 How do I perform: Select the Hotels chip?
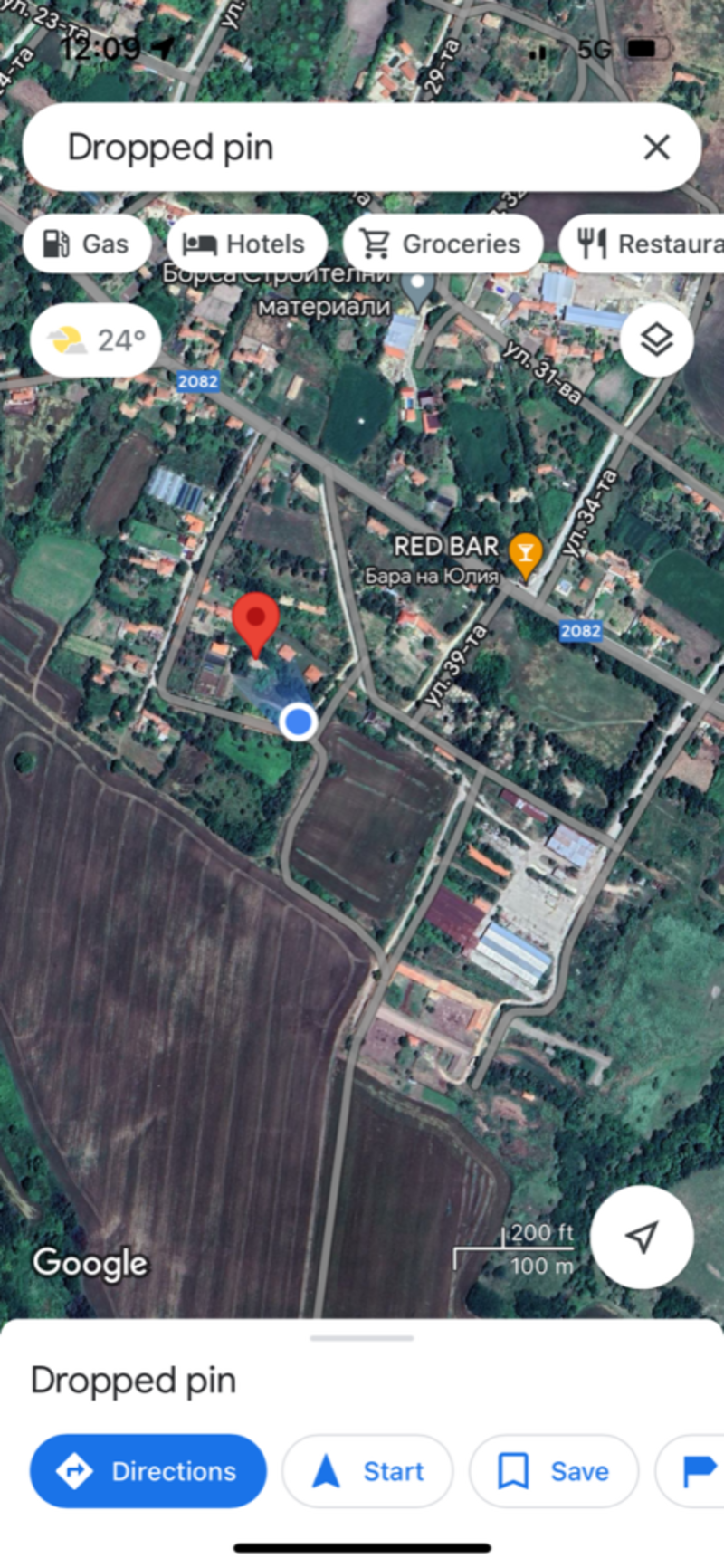[245, 244]
